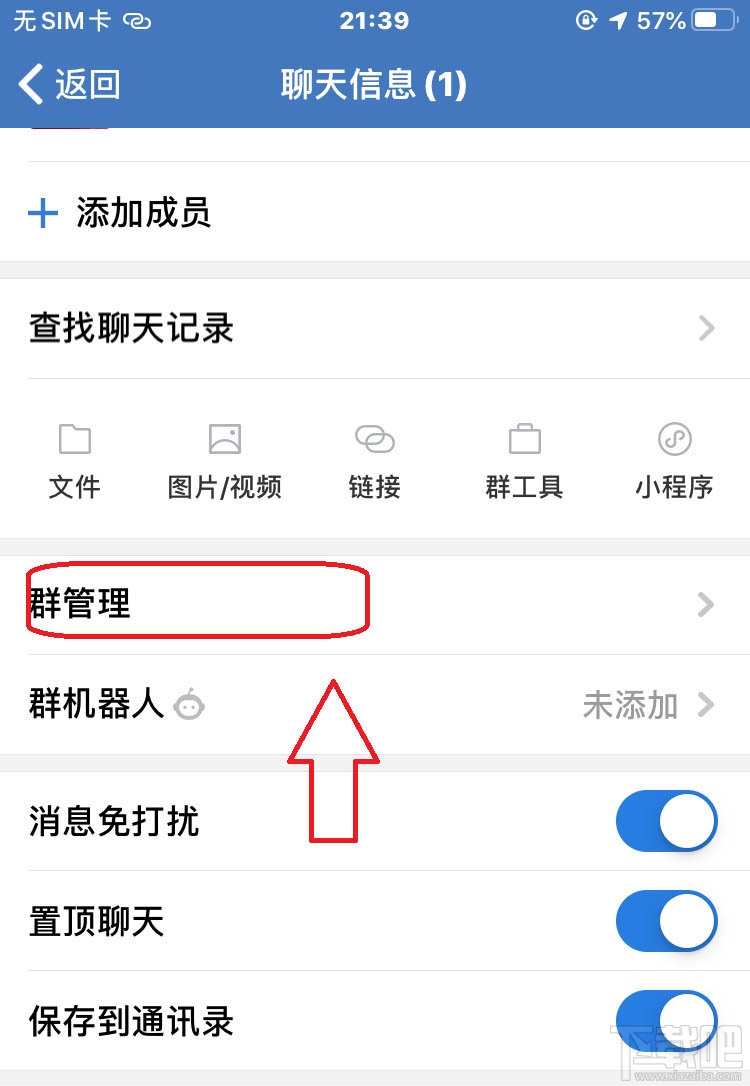Viewport: 750px width, 1086px height.
Task: Tap the 聊天信息 (1) title
Action: [x=375, y=85]
